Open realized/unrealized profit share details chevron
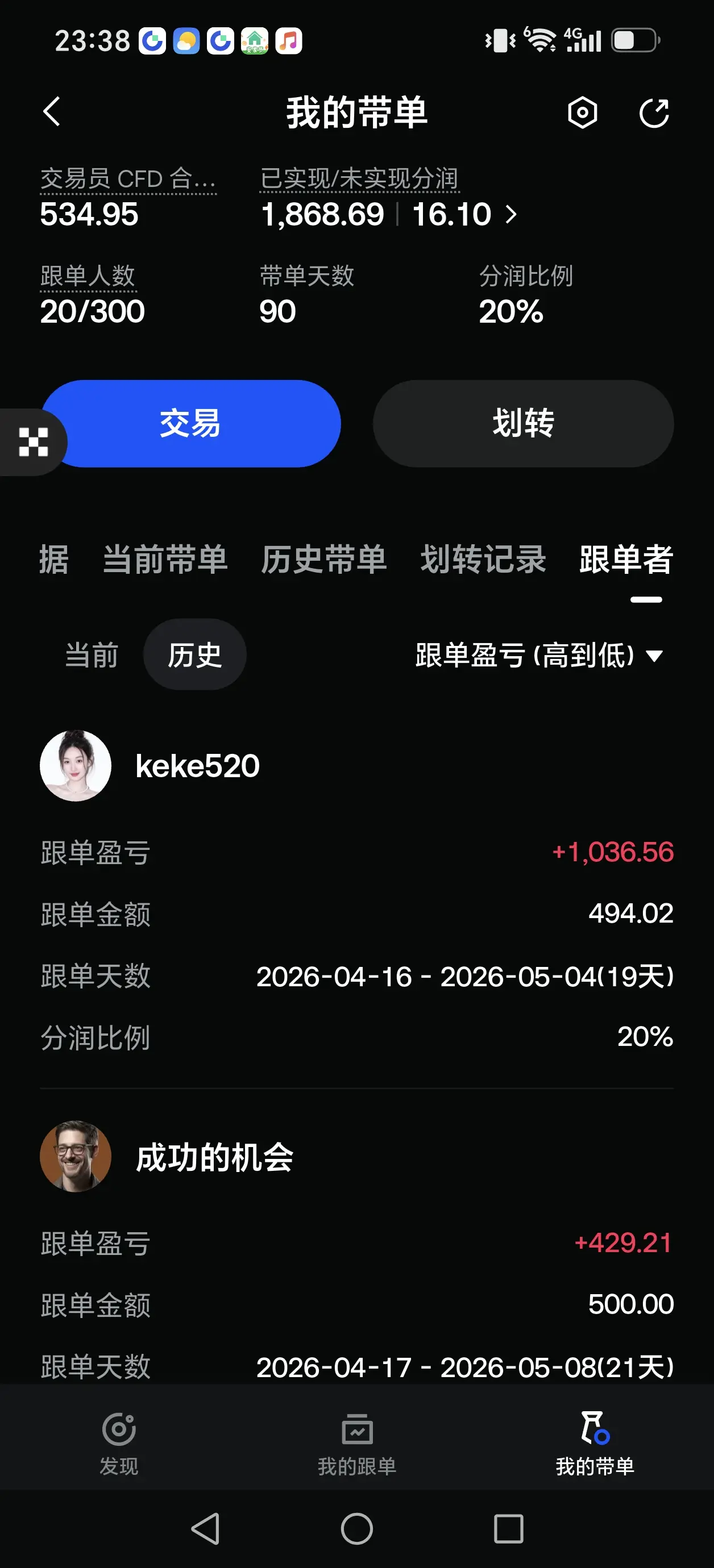The width and height of the screenshot is (714, 1568). [511, 214]
